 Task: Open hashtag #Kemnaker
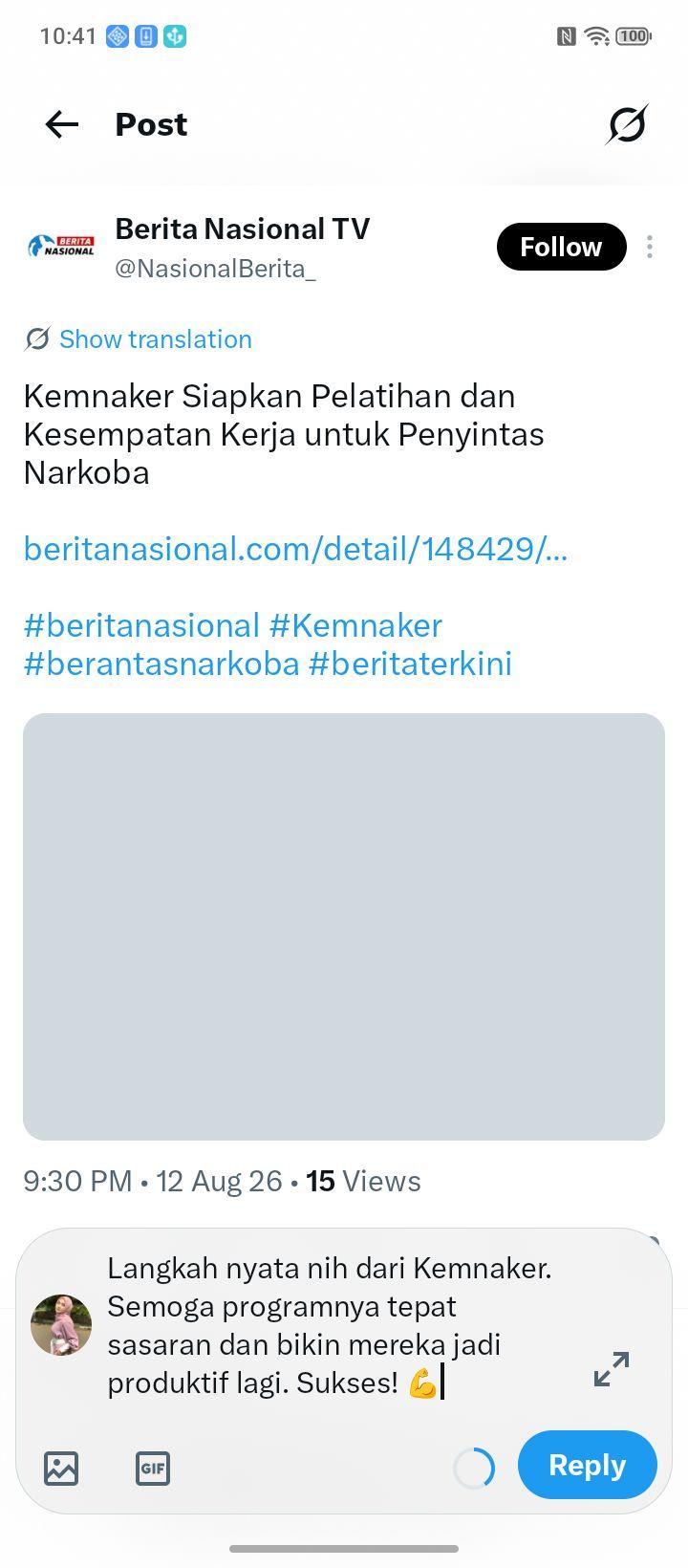coord(355,625)
